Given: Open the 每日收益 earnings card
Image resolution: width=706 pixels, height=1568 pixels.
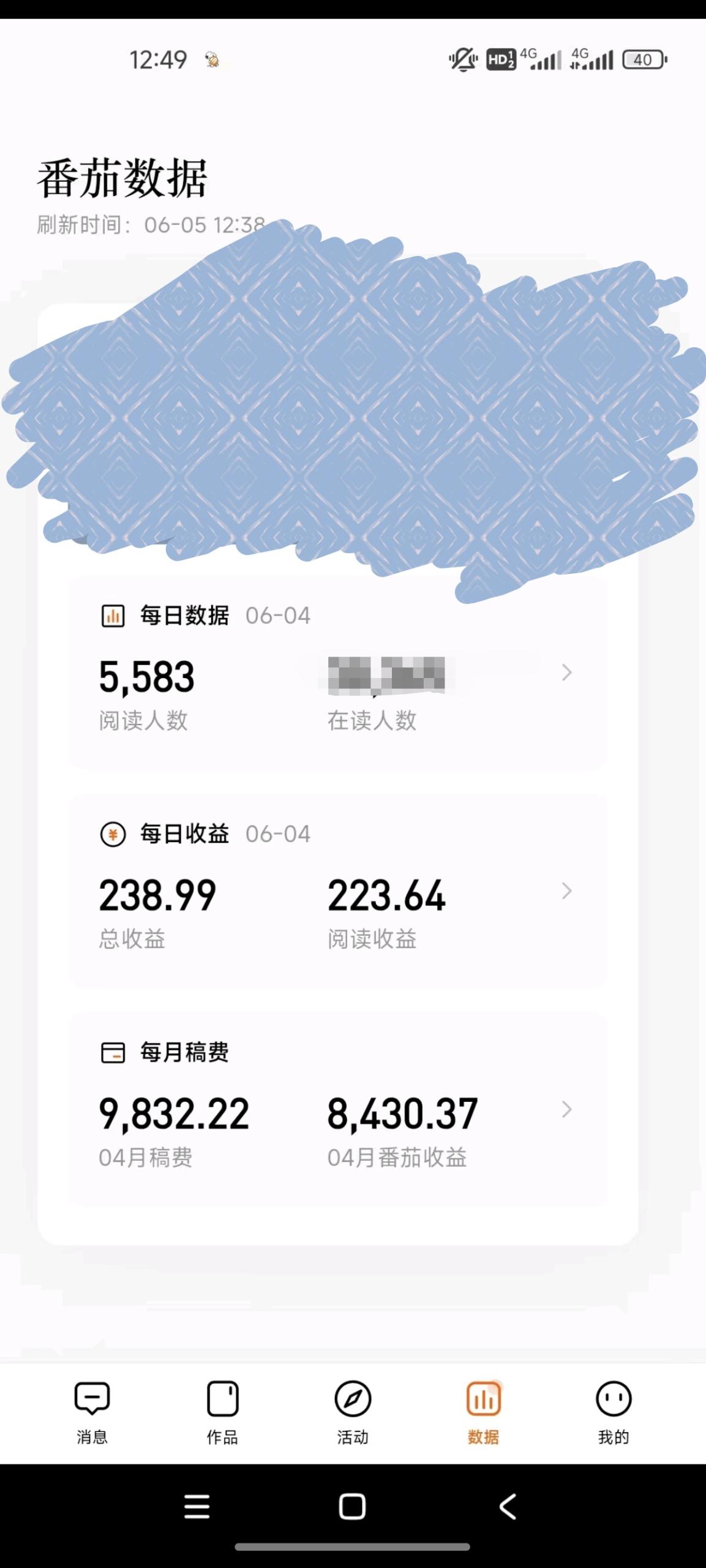Looking at the screenshot, I should (x=338, y=891).
